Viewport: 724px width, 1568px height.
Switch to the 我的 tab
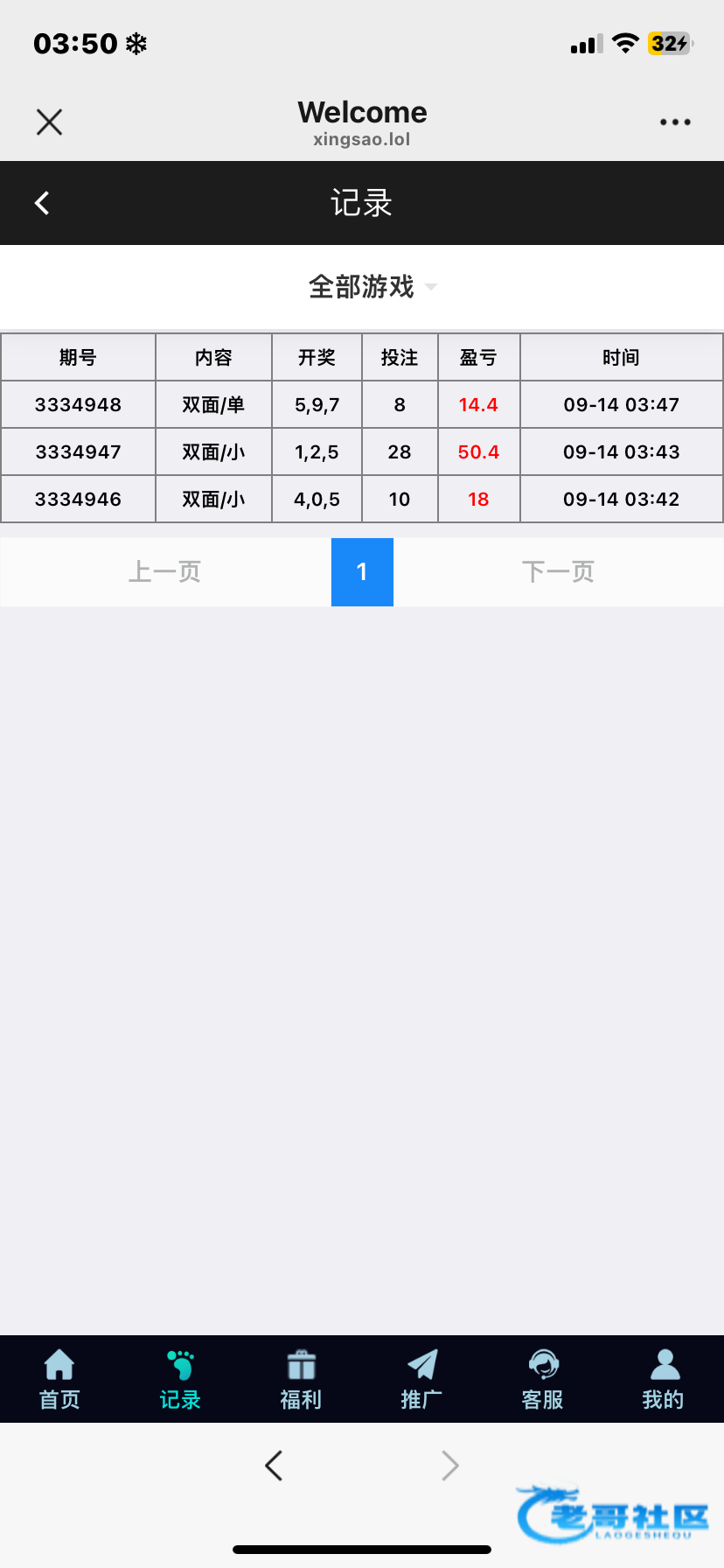tap(663, 1379)
